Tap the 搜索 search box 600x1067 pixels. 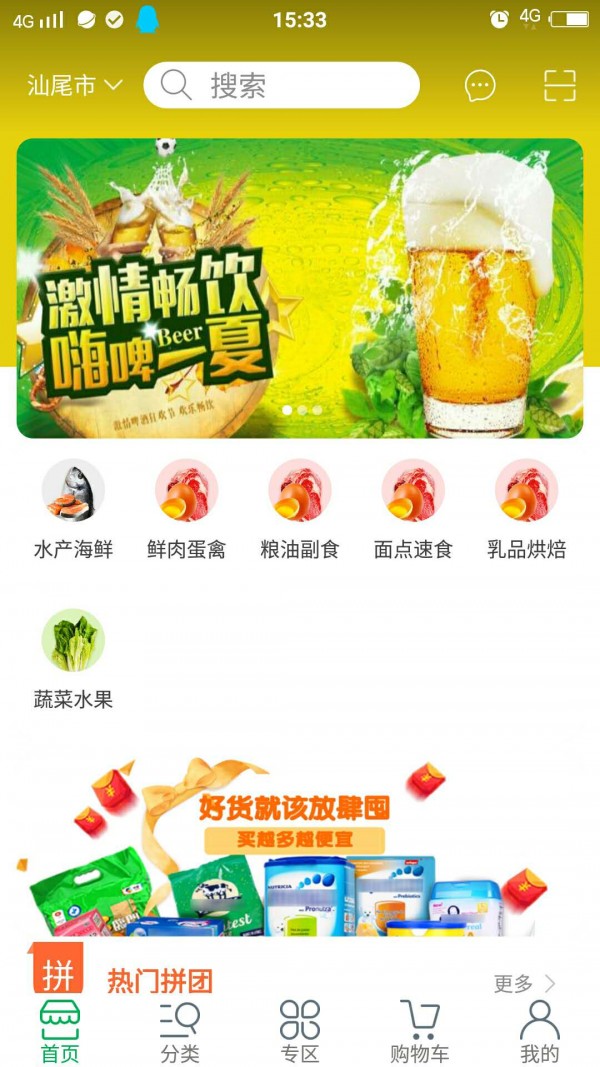(x=281, y=86)
